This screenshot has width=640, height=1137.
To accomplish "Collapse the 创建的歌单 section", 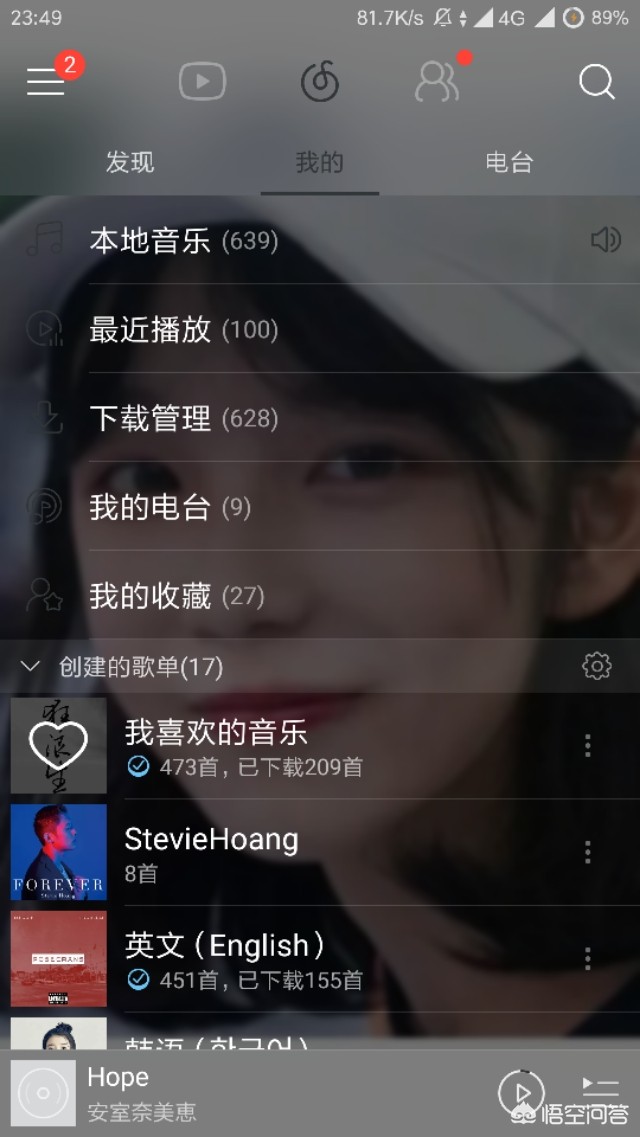I will pos(30,666).
